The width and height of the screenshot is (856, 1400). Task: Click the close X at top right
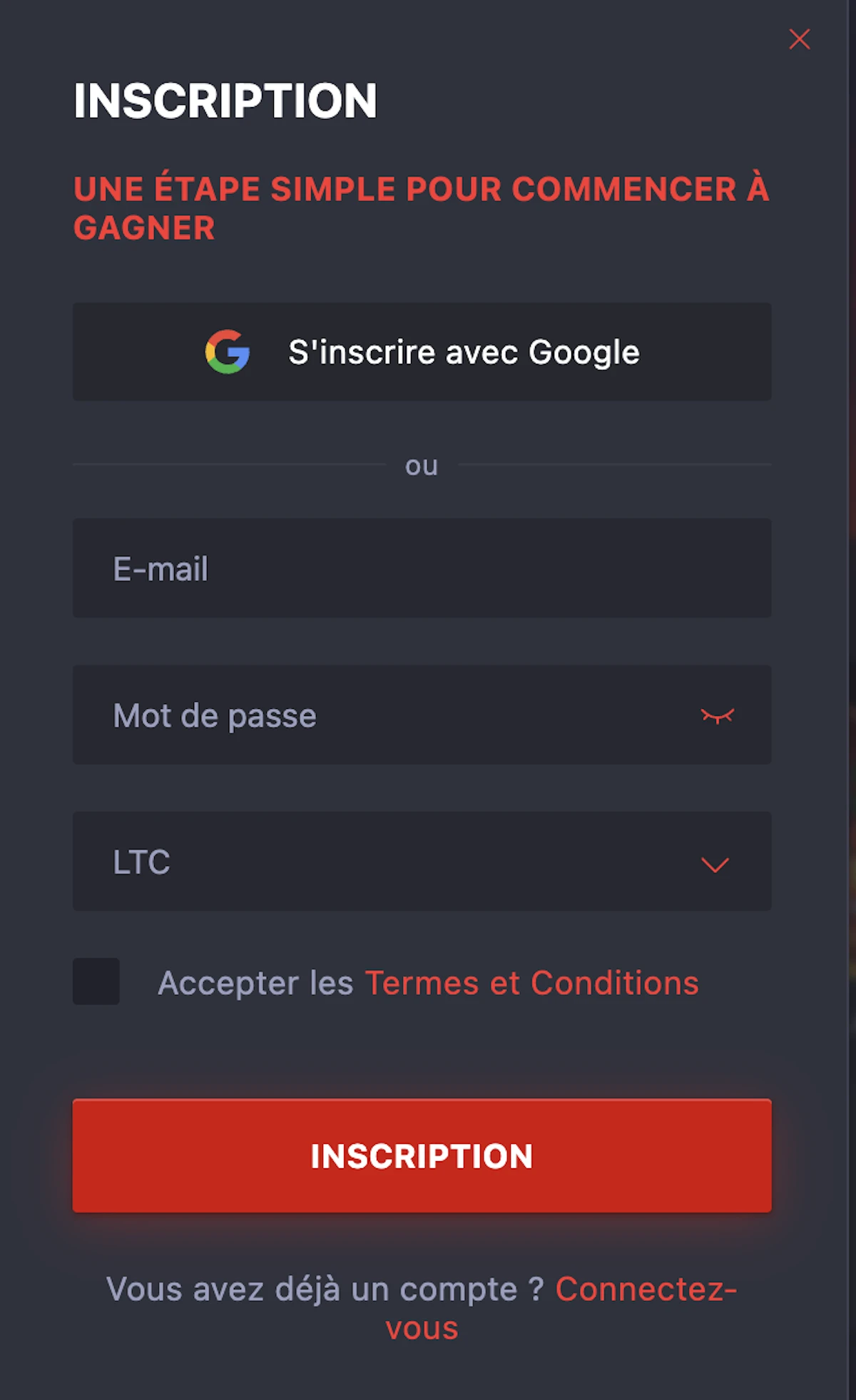click(x=800, y=40)
